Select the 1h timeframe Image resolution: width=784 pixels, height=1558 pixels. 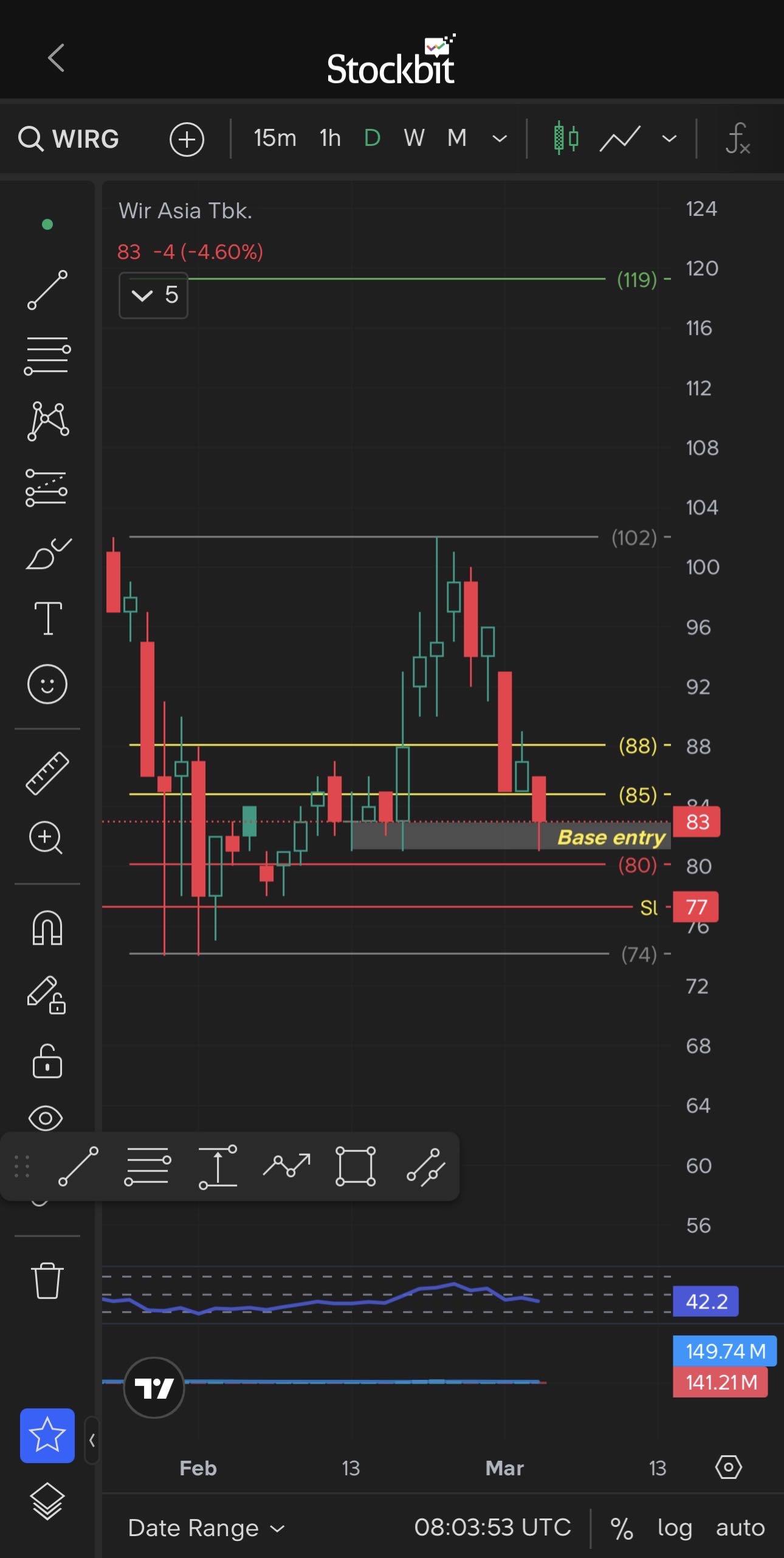(330, 139)
